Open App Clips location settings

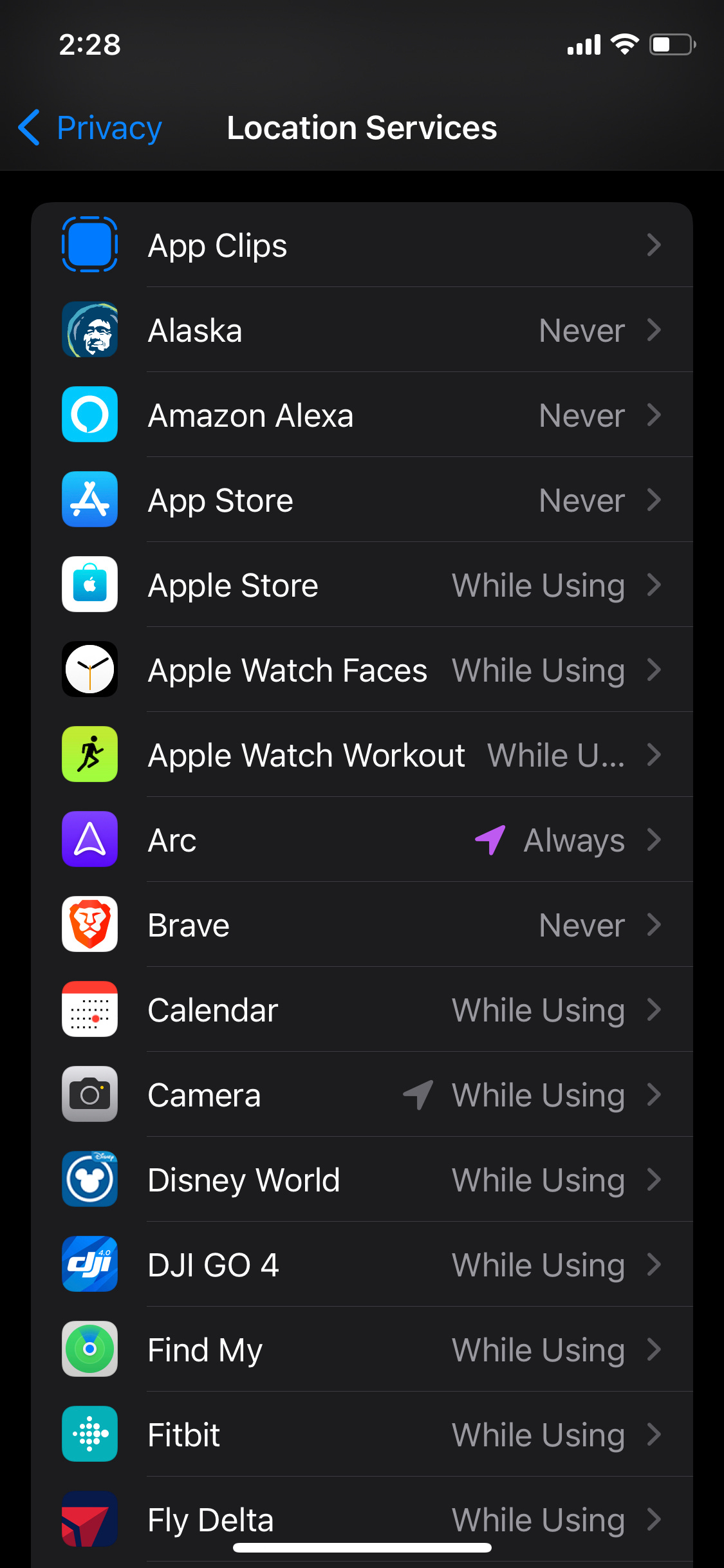click(362, 245)
